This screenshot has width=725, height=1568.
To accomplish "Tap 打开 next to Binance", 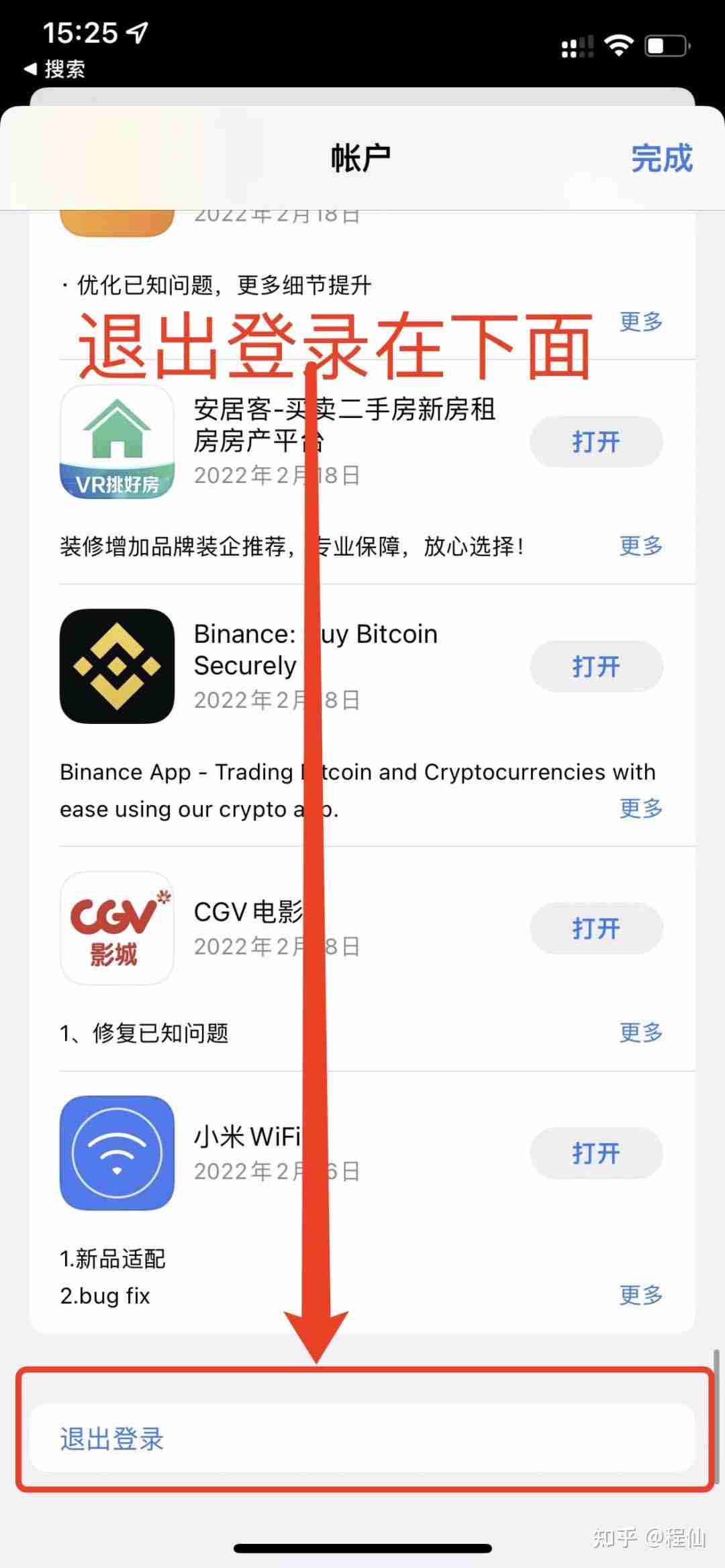I will tap(595, 666).
